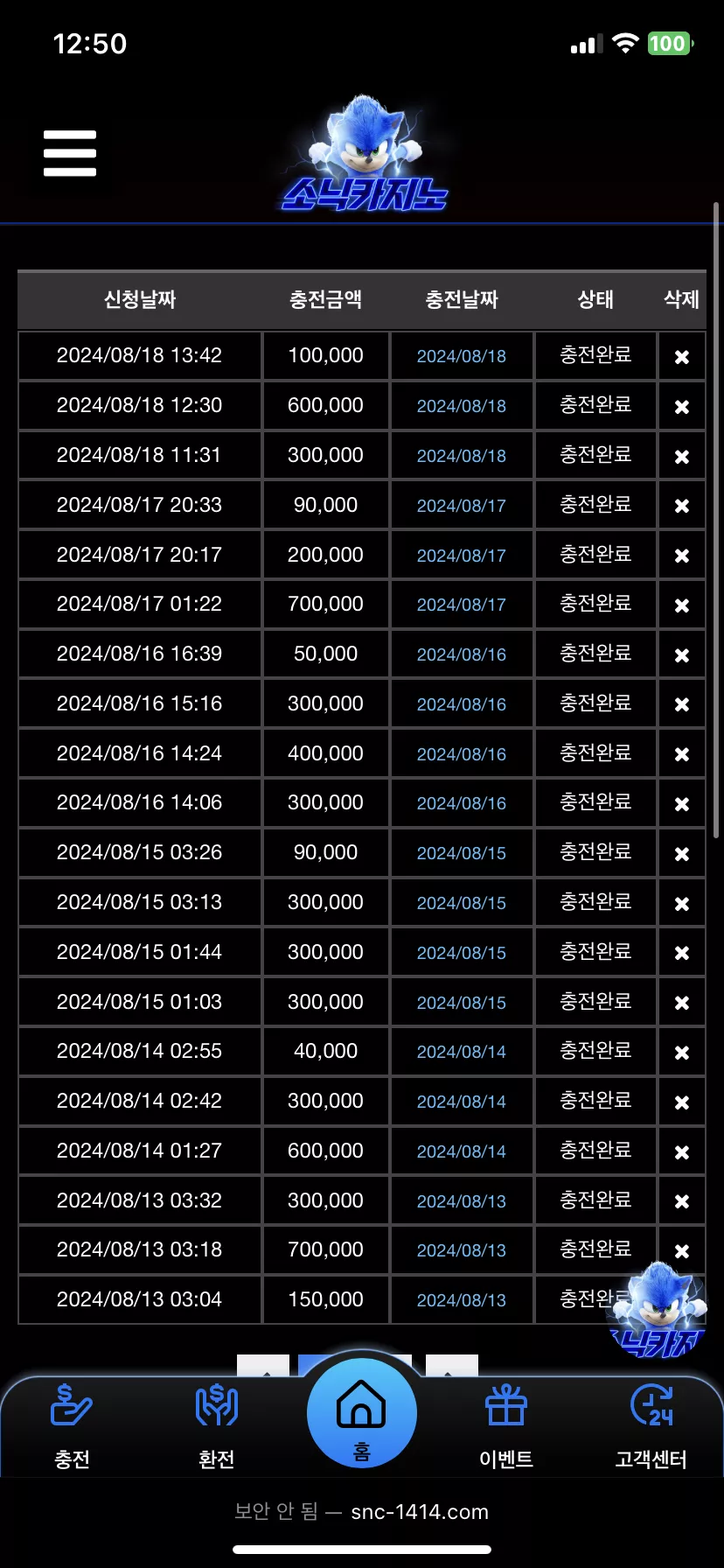Screen dimensions: 724x1568
Task: Delete the 2024/08/14 02:55 record
Action: pos(682,1053)
